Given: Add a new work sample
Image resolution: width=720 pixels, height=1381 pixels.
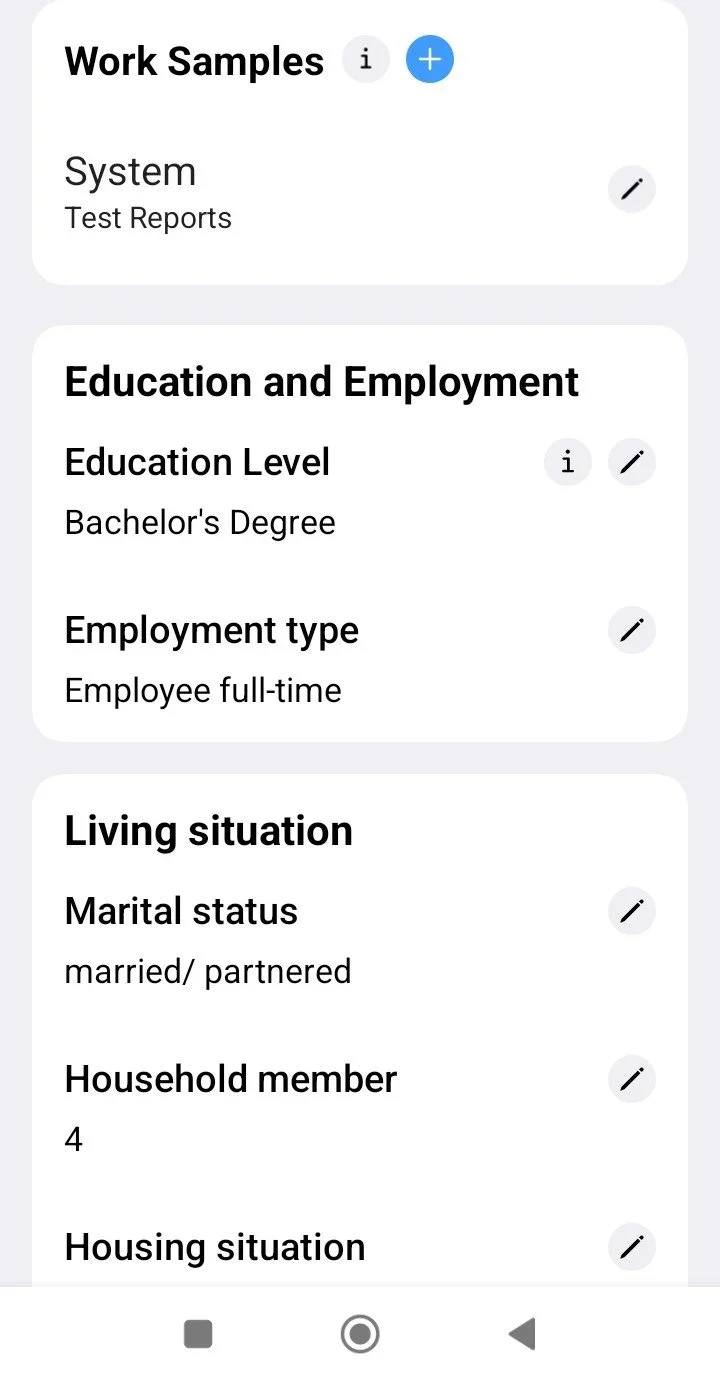Looking at the screenshot, I should 429,60.
